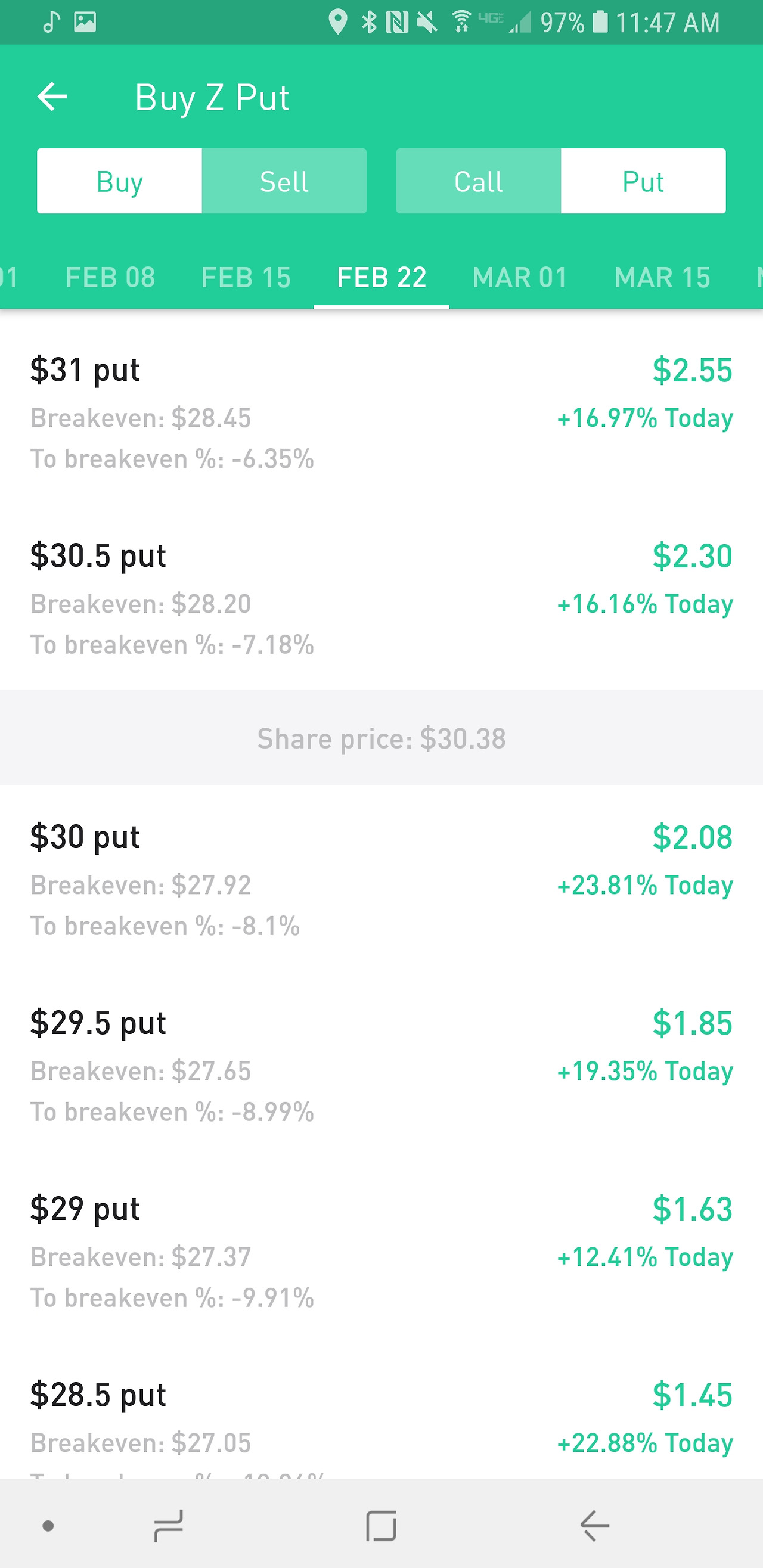Viewport: 763px width, 1568px height.
Task: Switch to Call options
Action: [x=478, y=181]
